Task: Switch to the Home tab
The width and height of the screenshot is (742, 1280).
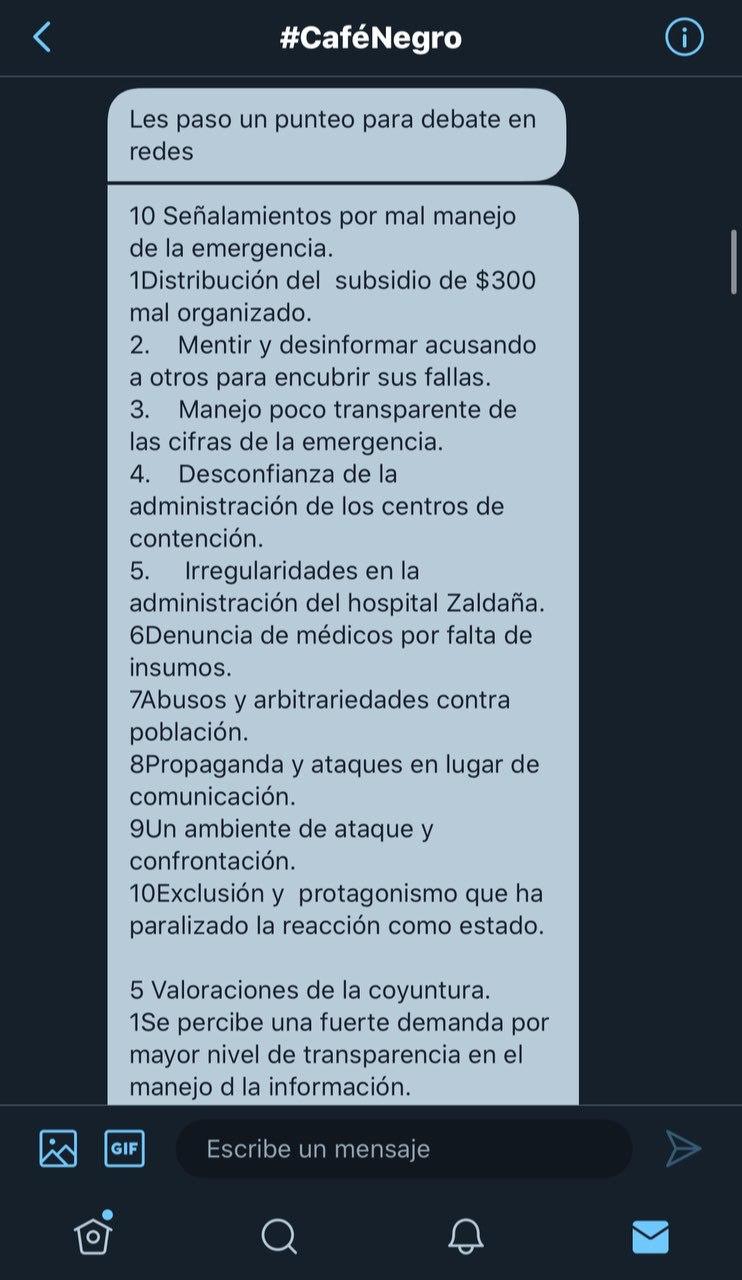Action: click(x=93, y=1235)
